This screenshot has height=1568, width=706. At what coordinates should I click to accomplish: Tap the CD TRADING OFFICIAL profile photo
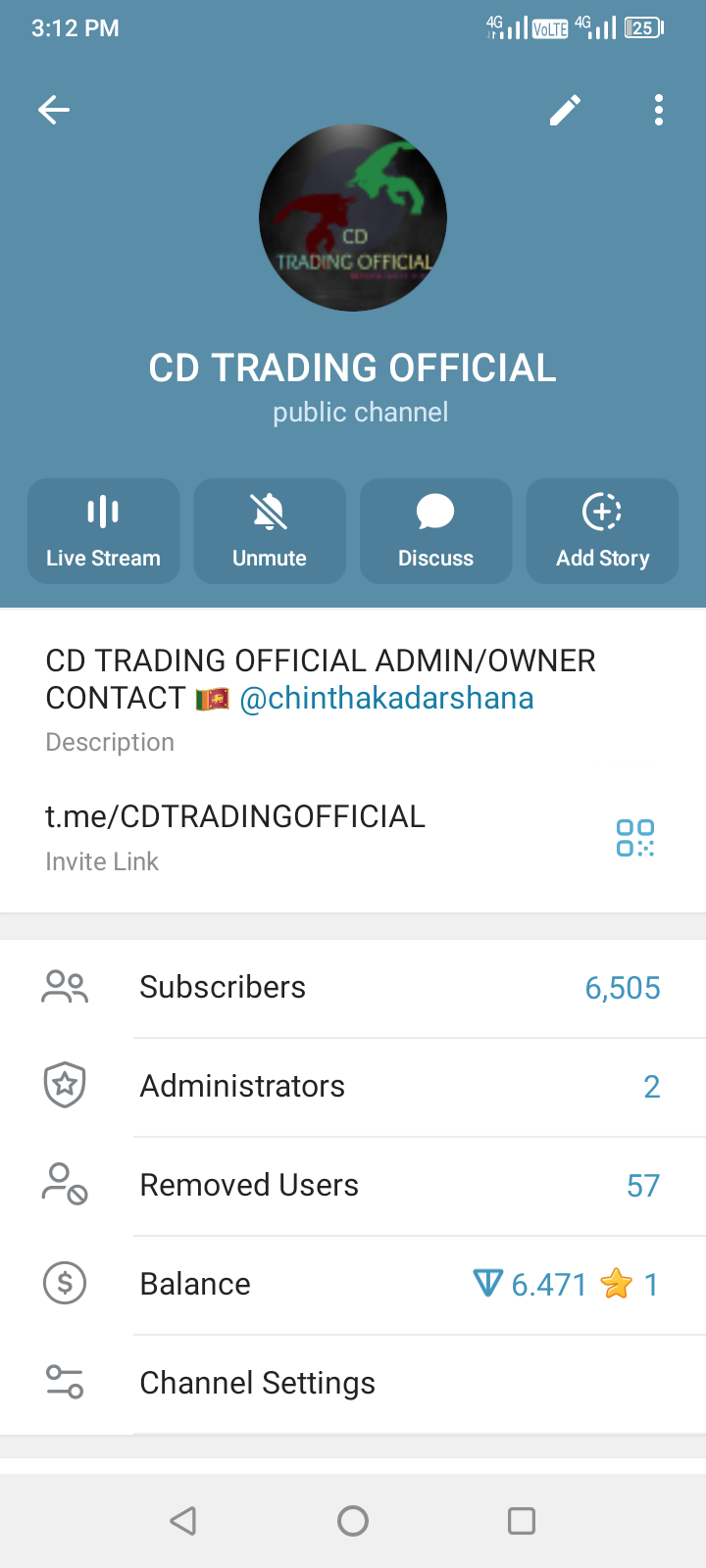pyautogui.click(x=353, y=218)
